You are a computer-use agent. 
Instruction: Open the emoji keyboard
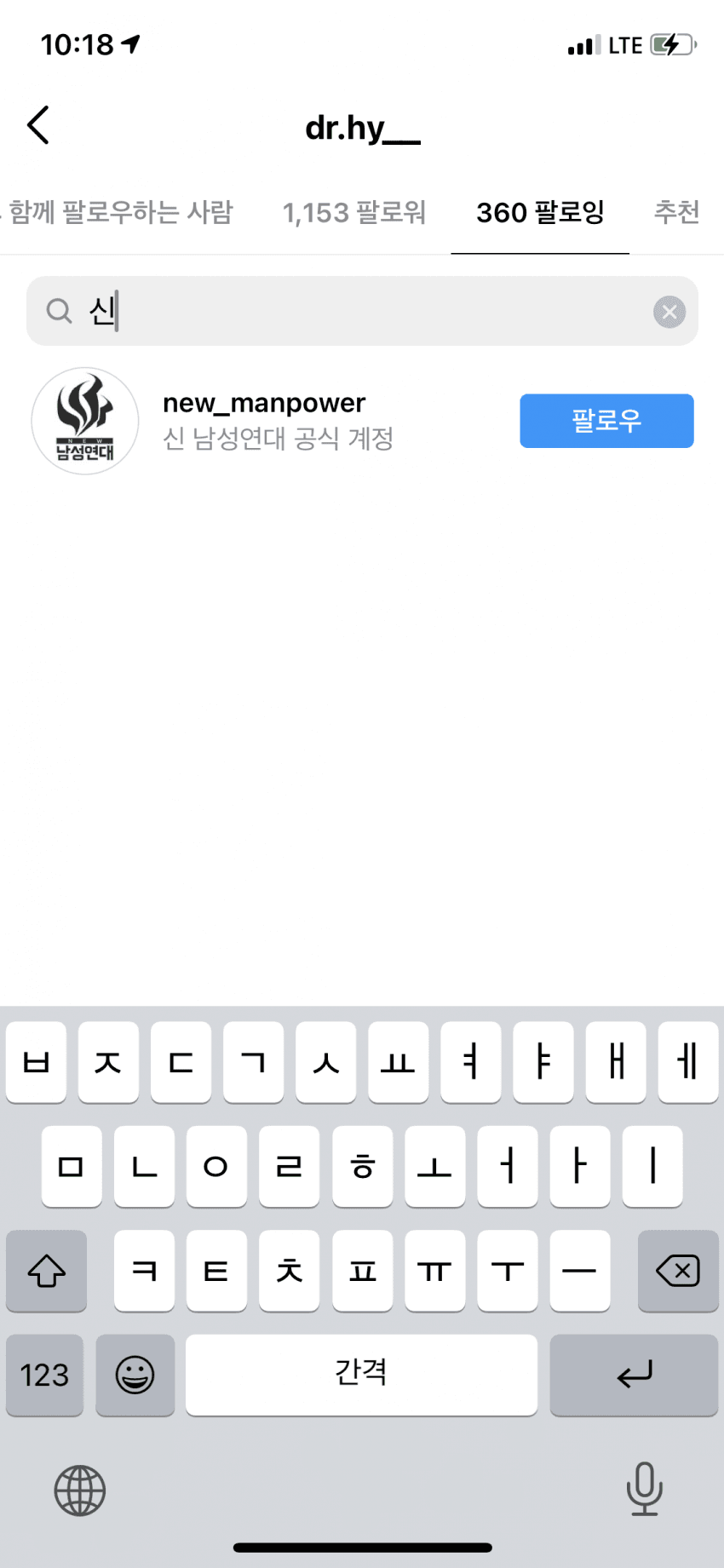click(135, 1375)
